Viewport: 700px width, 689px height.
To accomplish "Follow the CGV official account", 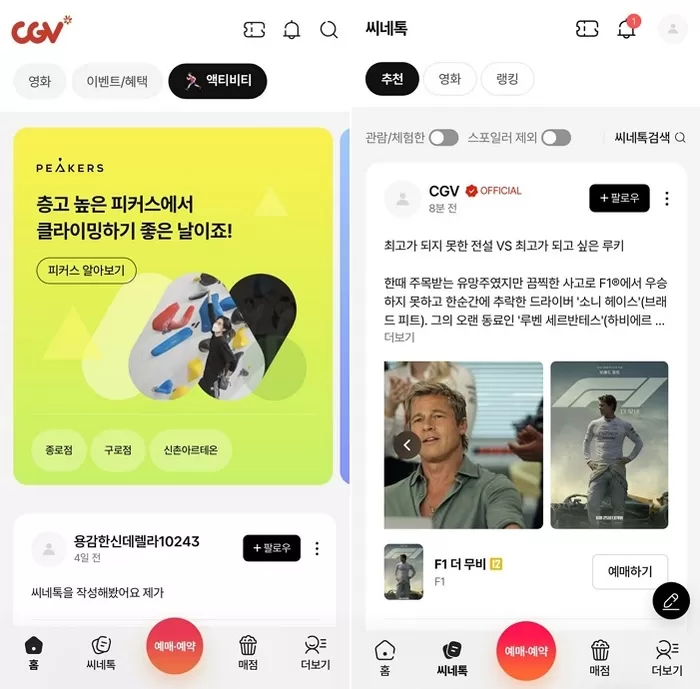I will click(x=619, y=198).
